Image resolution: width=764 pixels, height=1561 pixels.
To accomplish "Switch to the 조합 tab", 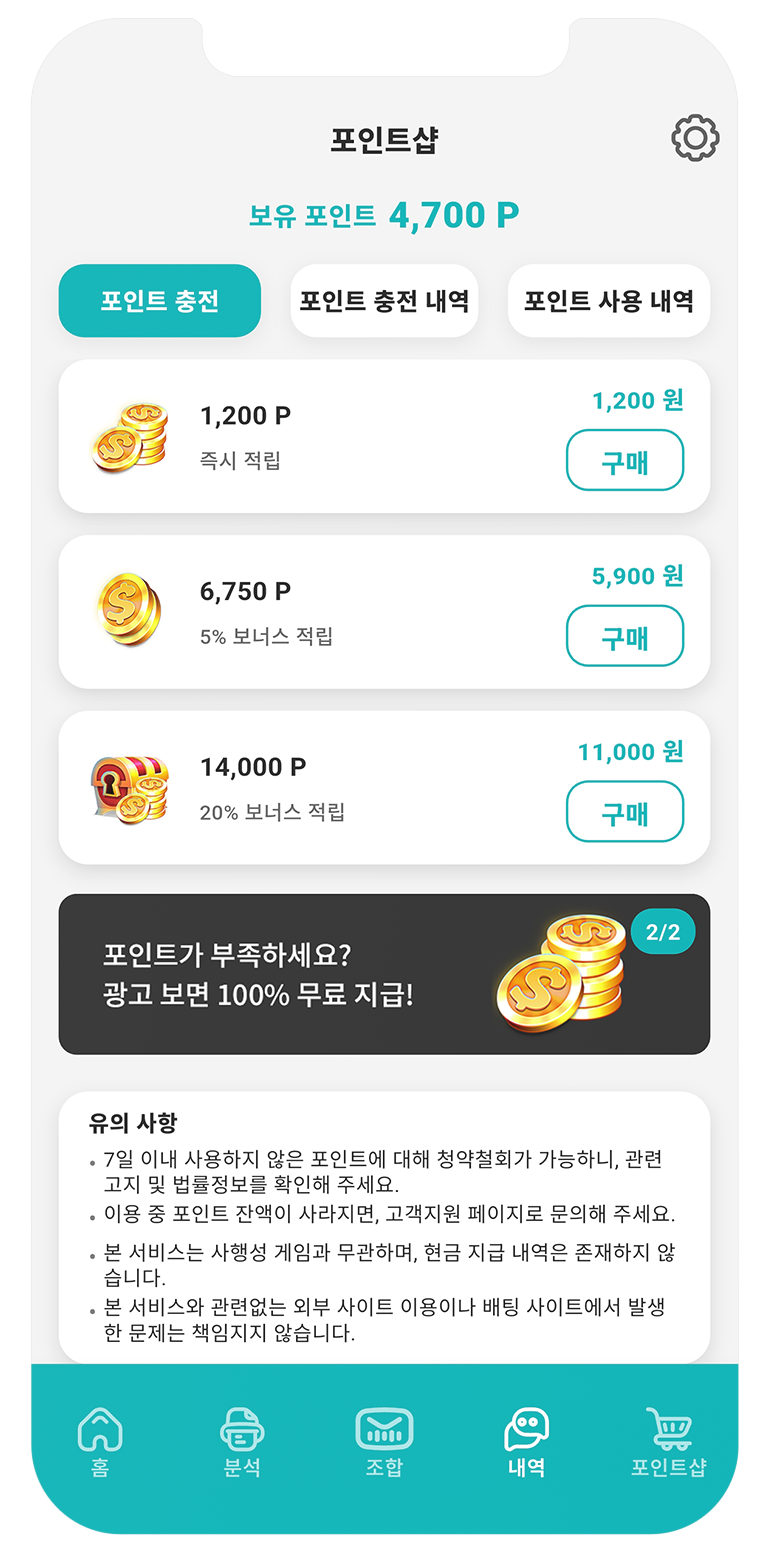I will [x=384, y=1442].
